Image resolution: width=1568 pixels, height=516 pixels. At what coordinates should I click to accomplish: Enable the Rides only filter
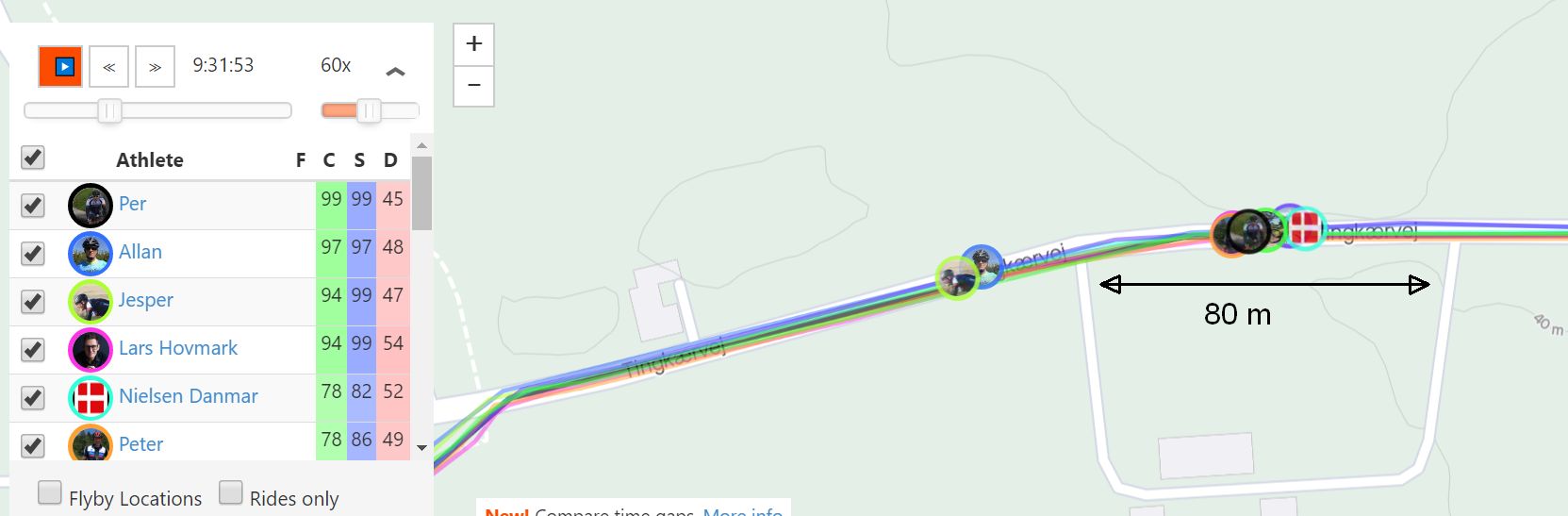[x=231, y=492]
